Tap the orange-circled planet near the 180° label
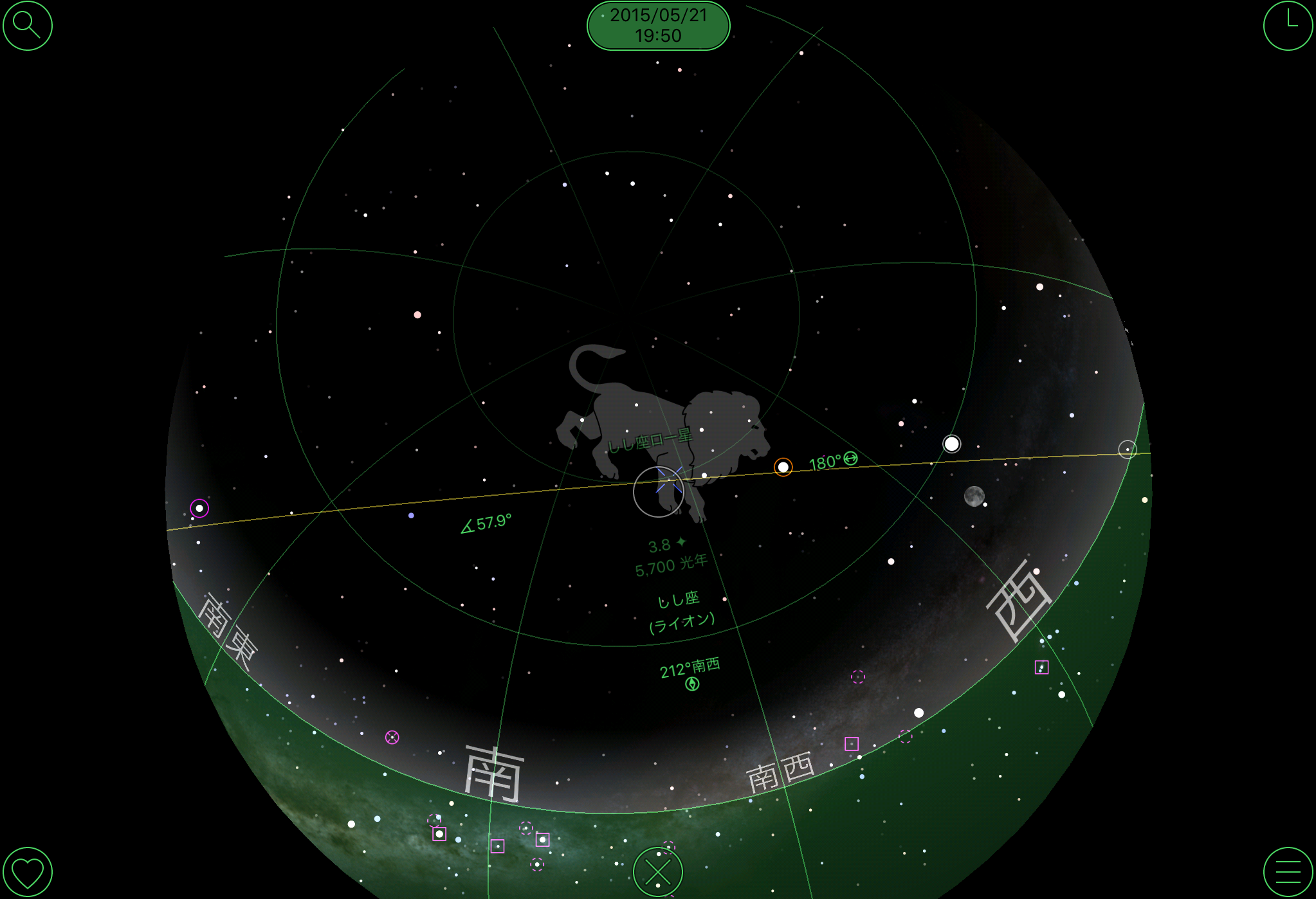1316x899 pixels. point(783,467)
